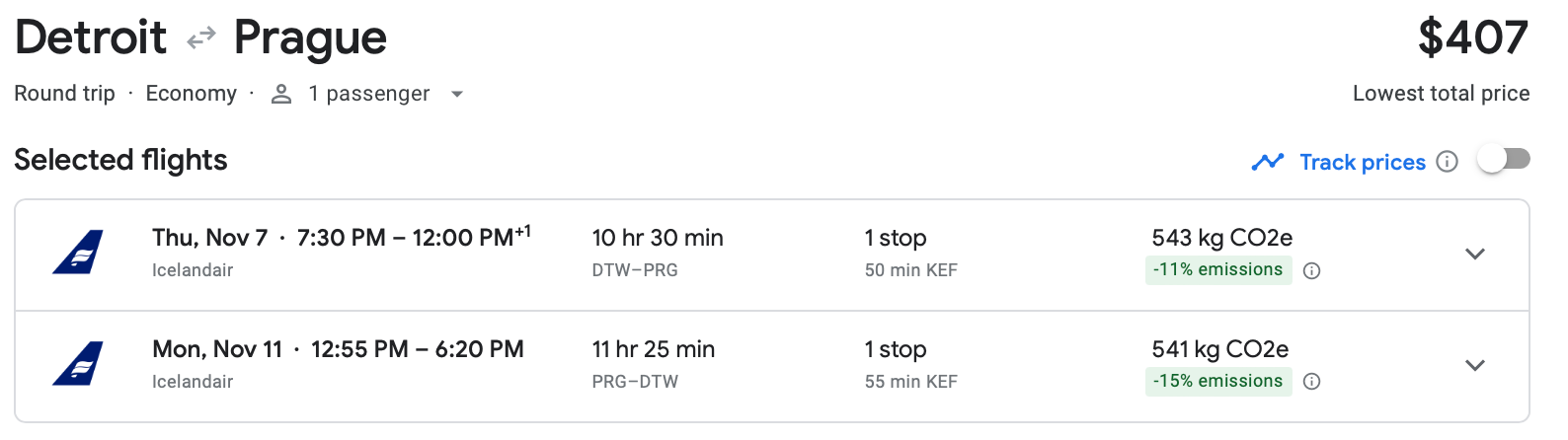Expand the Mon, Nov 11 flight details
This screenshot has width=1568, height=440.
point(1474,366)
